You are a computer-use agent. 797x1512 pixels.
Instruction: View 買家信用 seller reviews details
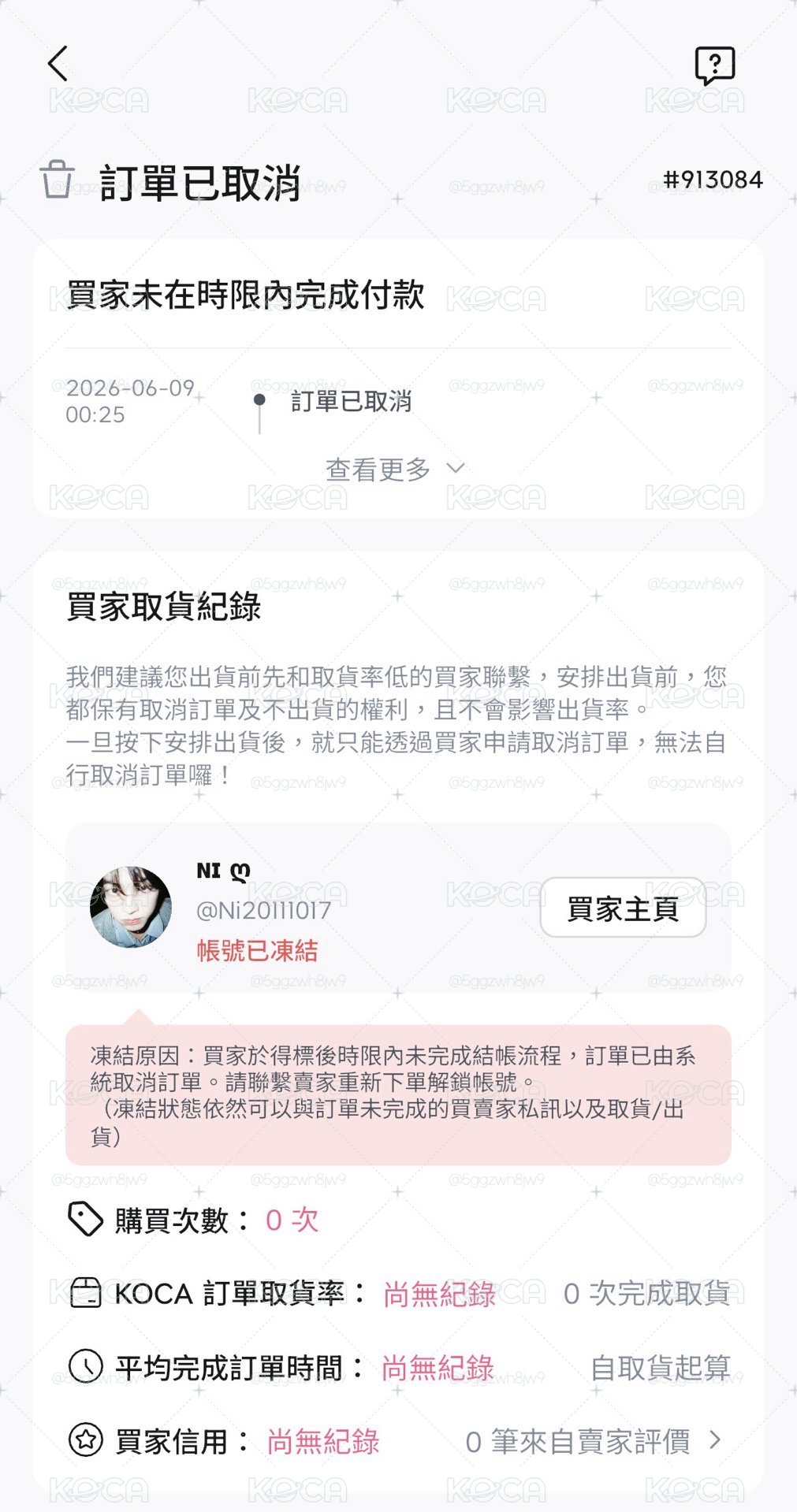[593, 1441]
